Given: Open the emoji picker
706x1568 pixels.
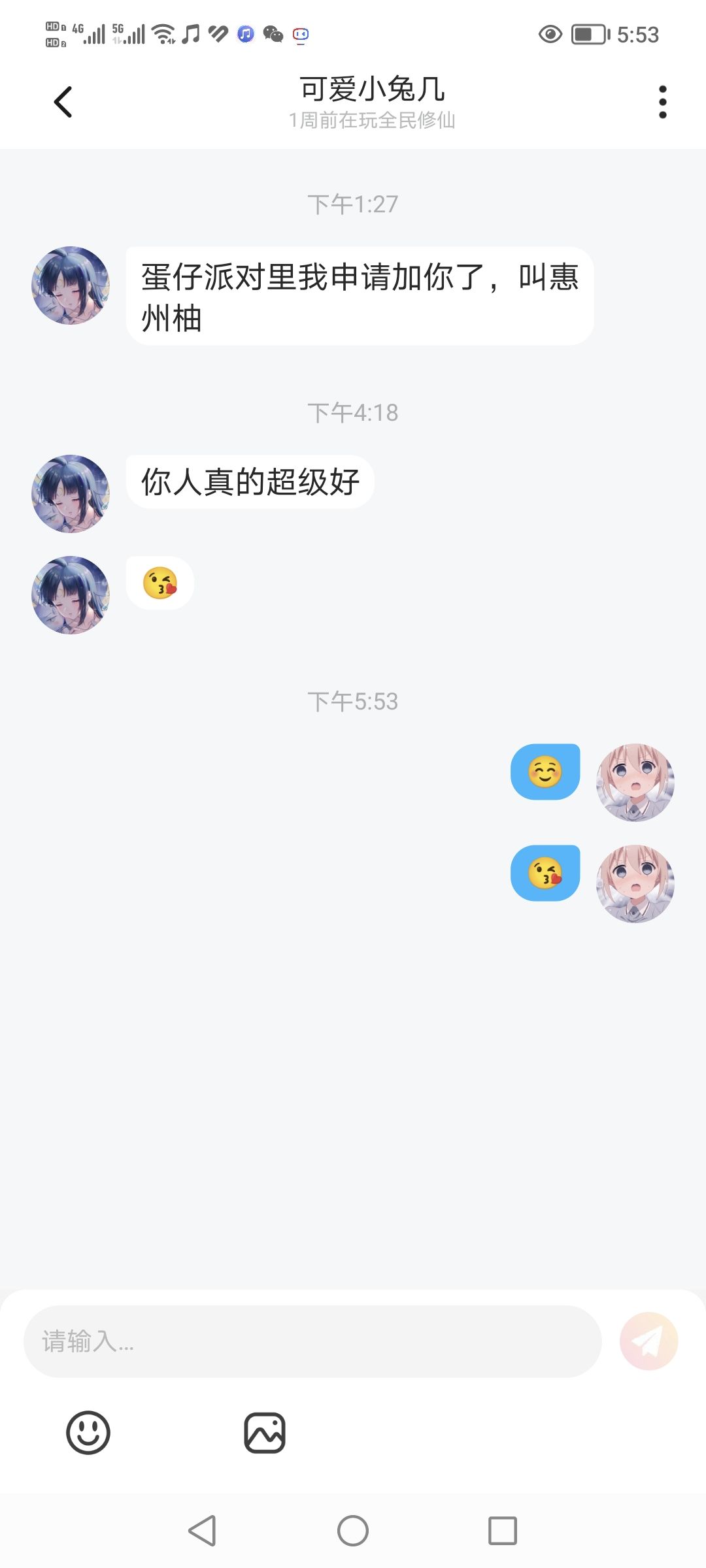Looking at the screenshot, I should point(88,1433).
